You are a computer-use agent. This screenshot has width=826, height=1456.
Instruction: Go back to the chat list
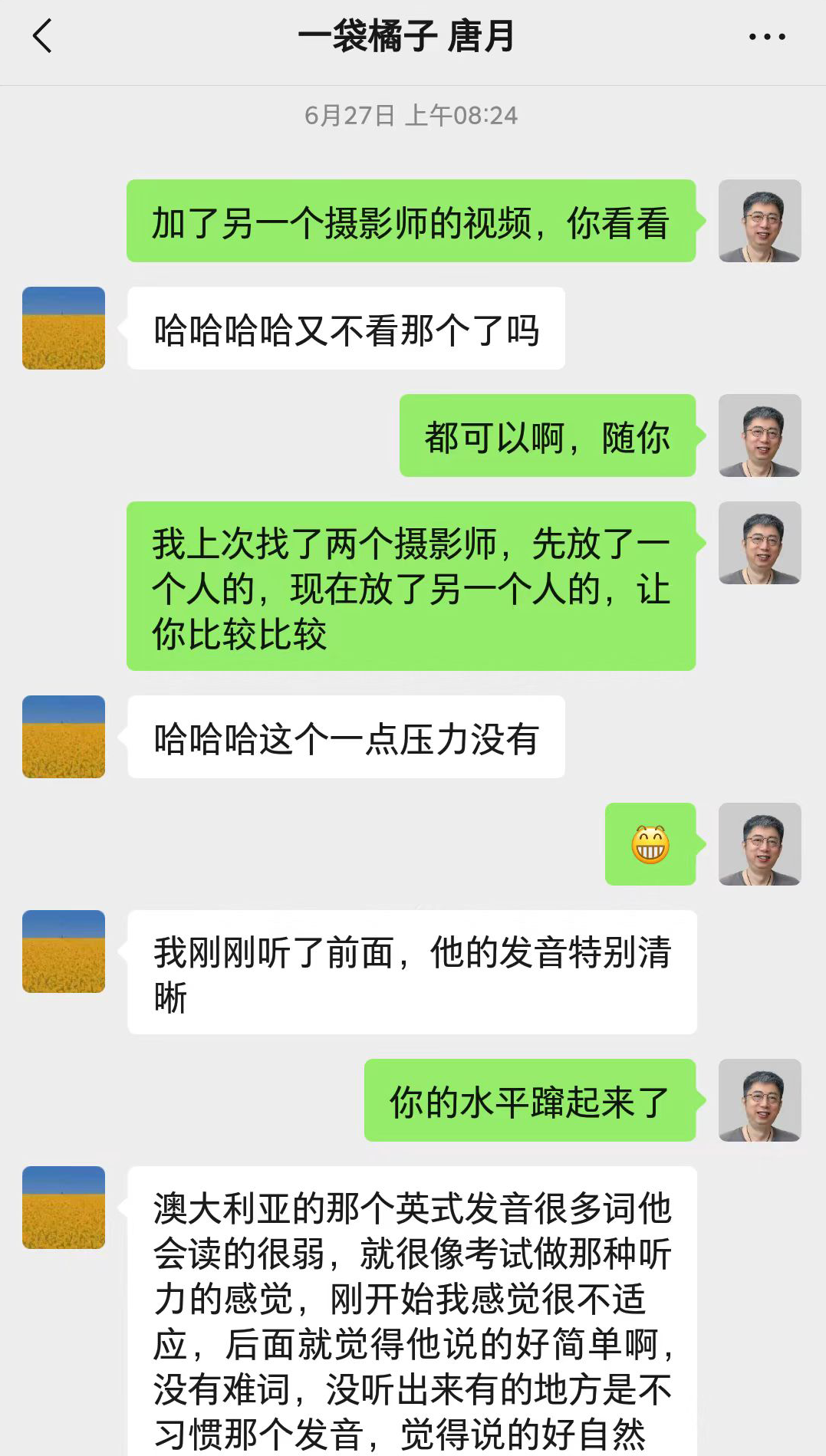(43, 36)
